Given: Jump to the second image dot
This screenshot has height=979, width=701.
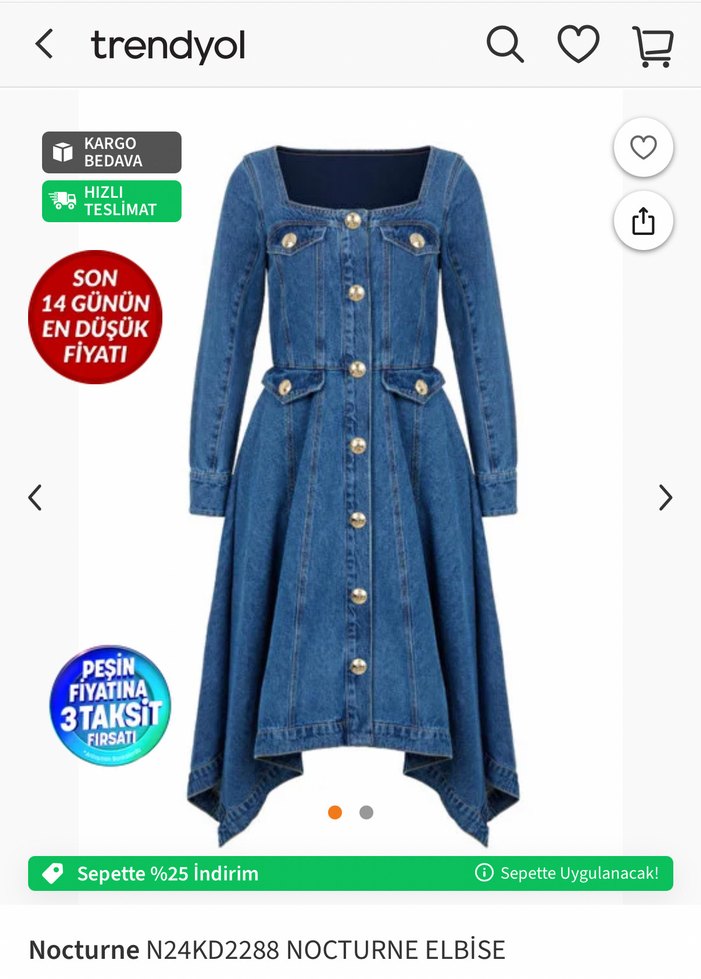Looking at the screenshot, I should click(366, 812).
